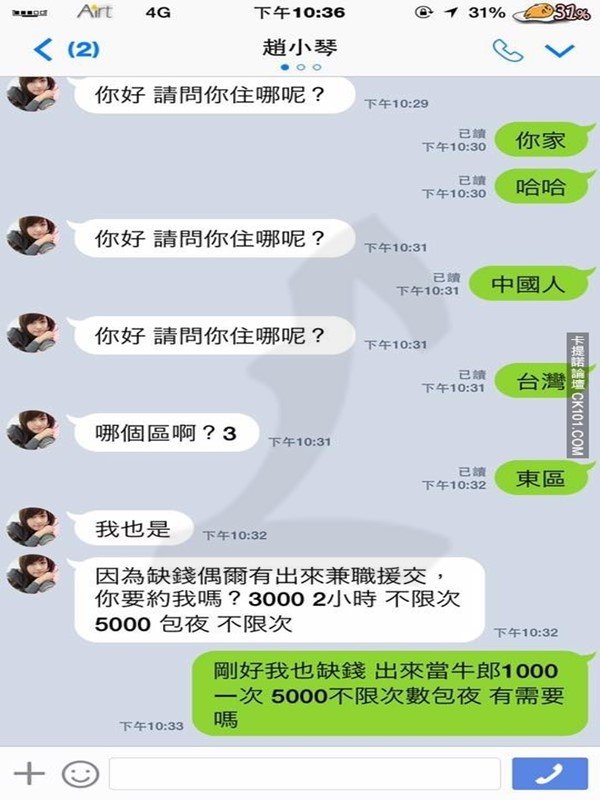The width and height of the screenshot is (600, 800).
Task: Open the plus attachment menu
Action: pos(30,773)
